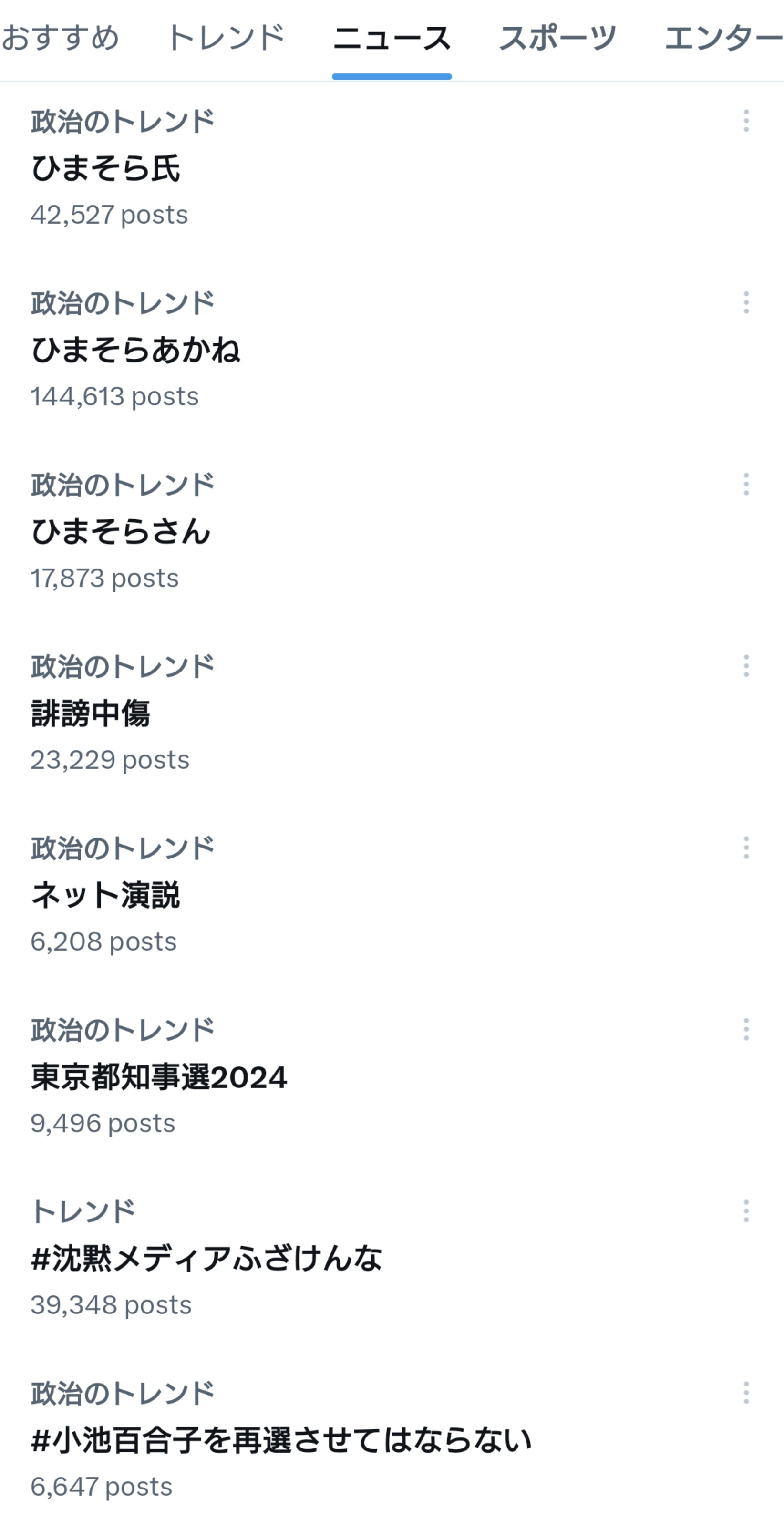Open the ネット演説 trend
The image size is (784, 1520).
click(x=392, y=895)
